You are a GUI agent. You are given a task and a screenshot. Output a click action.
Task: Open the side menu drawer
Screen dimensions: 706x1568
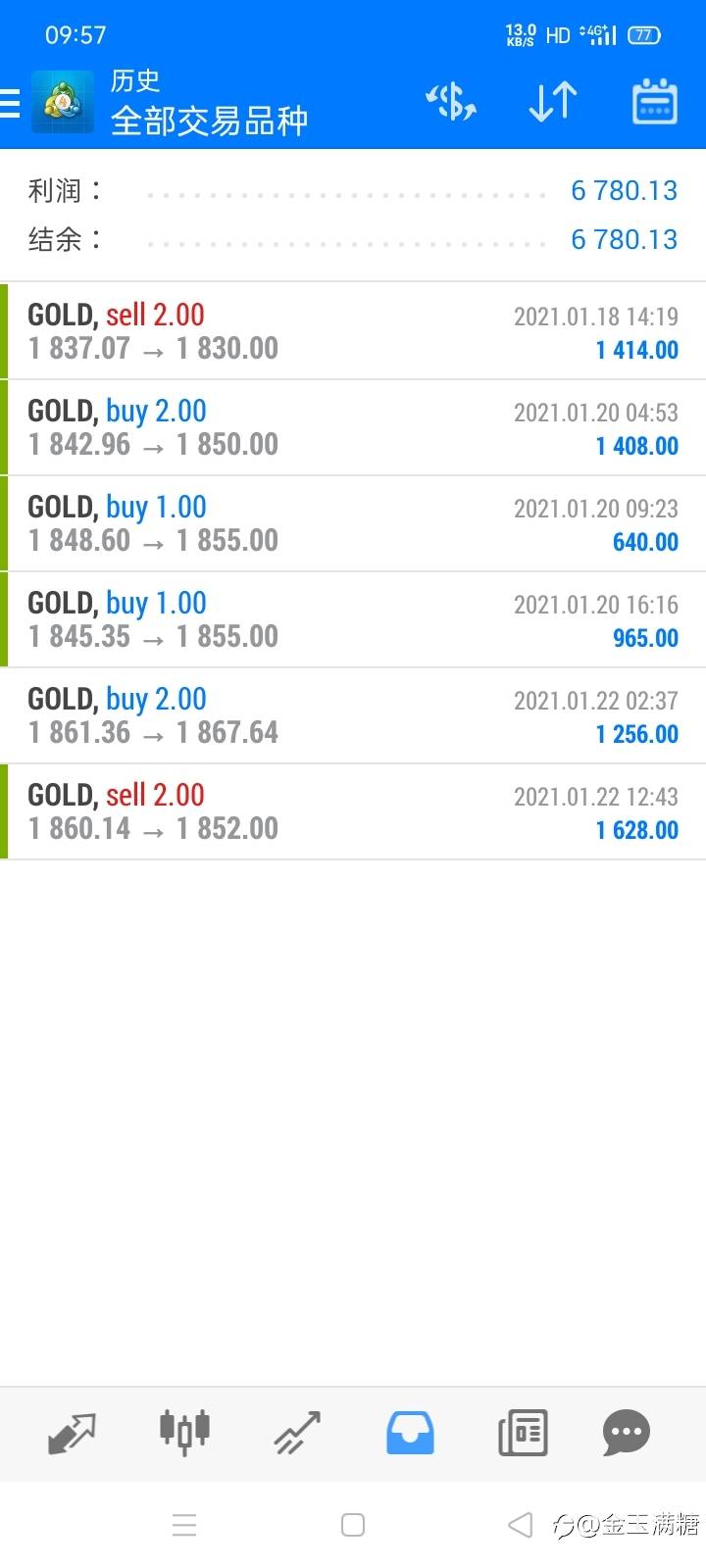[12, 103]
